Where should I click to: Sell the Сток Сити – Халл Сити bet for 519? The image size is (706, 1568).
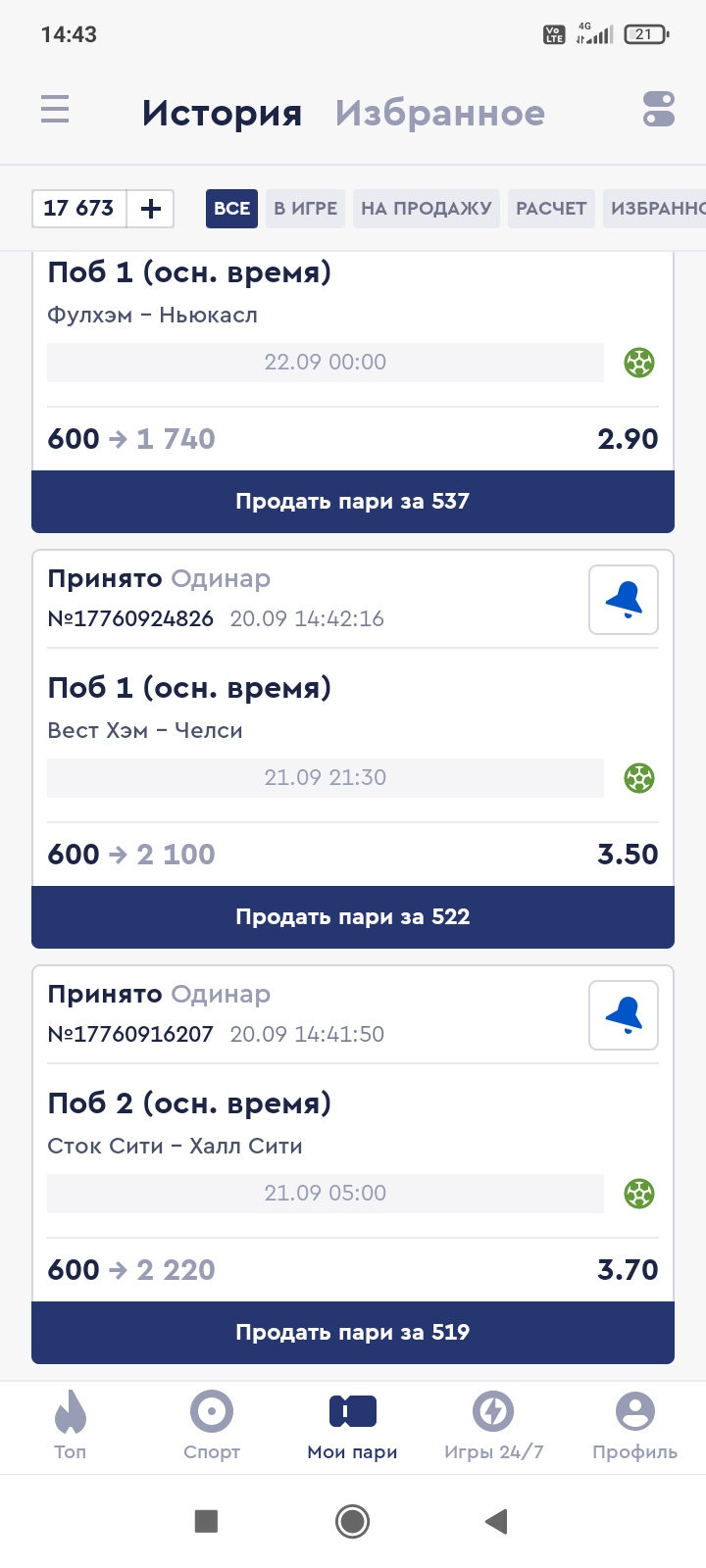[353, 1333]
